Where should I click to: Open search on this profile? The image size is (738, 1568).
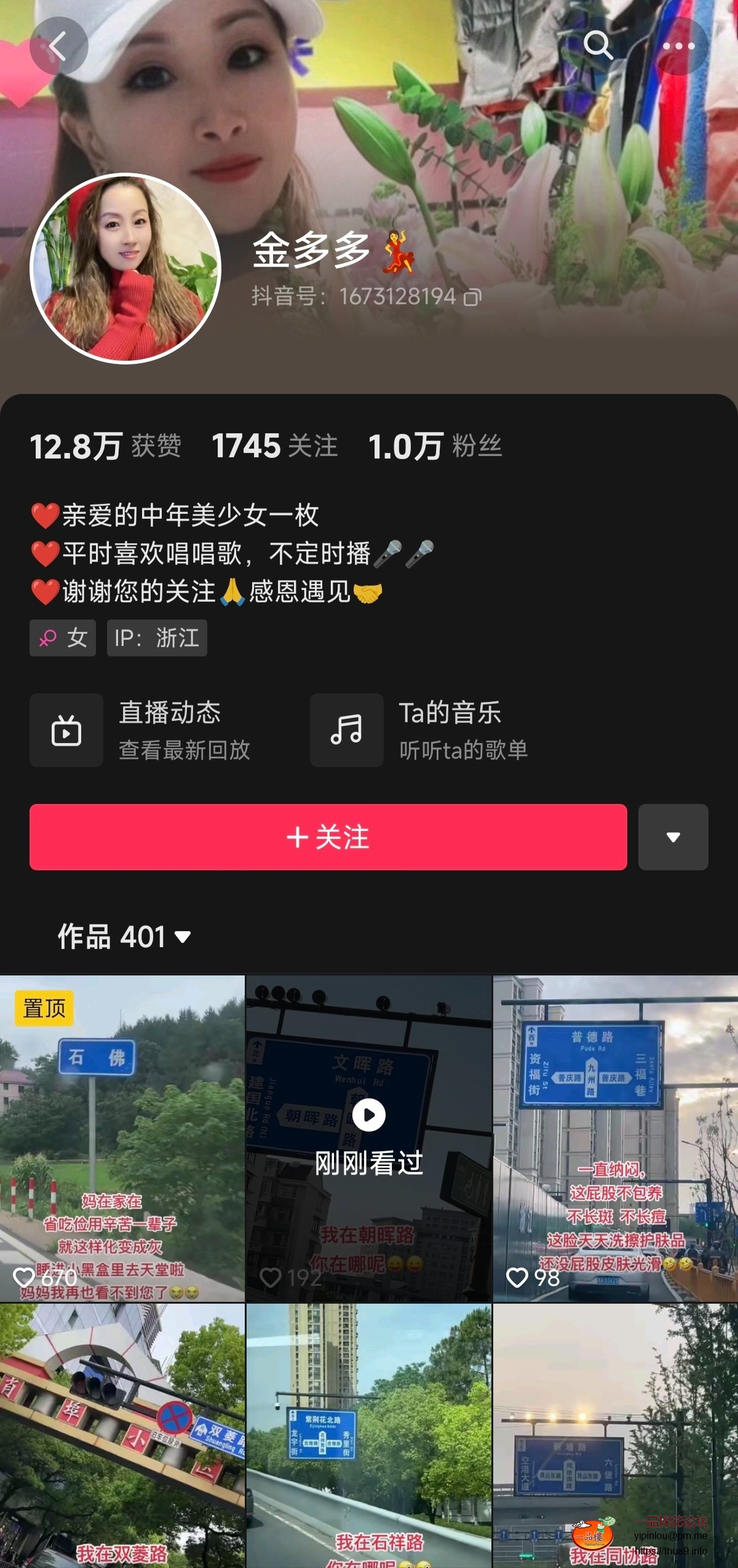click(598, 46)
